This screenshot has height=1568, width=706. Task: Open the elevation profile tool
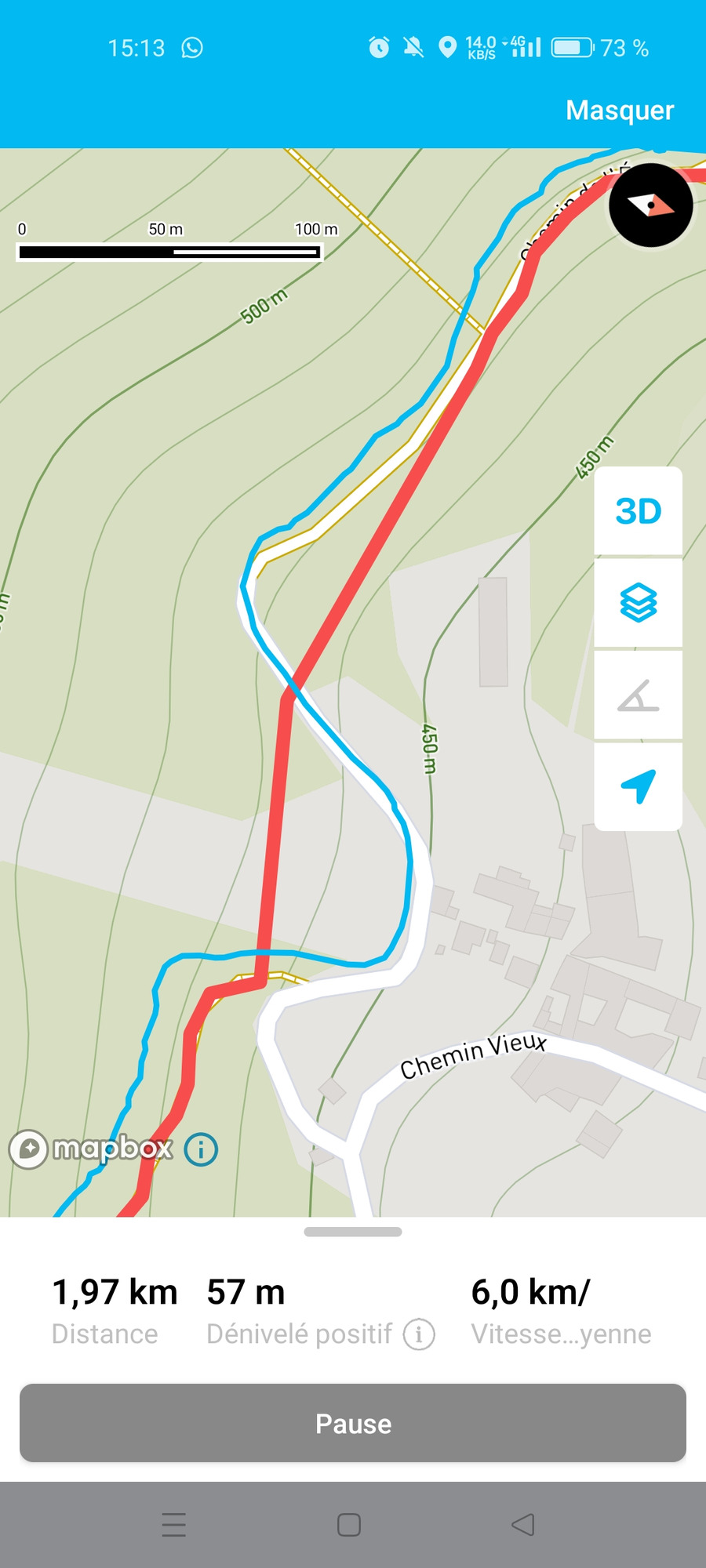638,695
